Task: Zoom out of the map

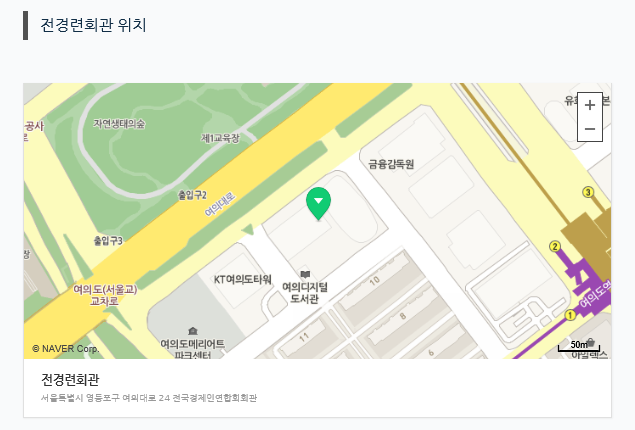Action: [x=589, y=129]
